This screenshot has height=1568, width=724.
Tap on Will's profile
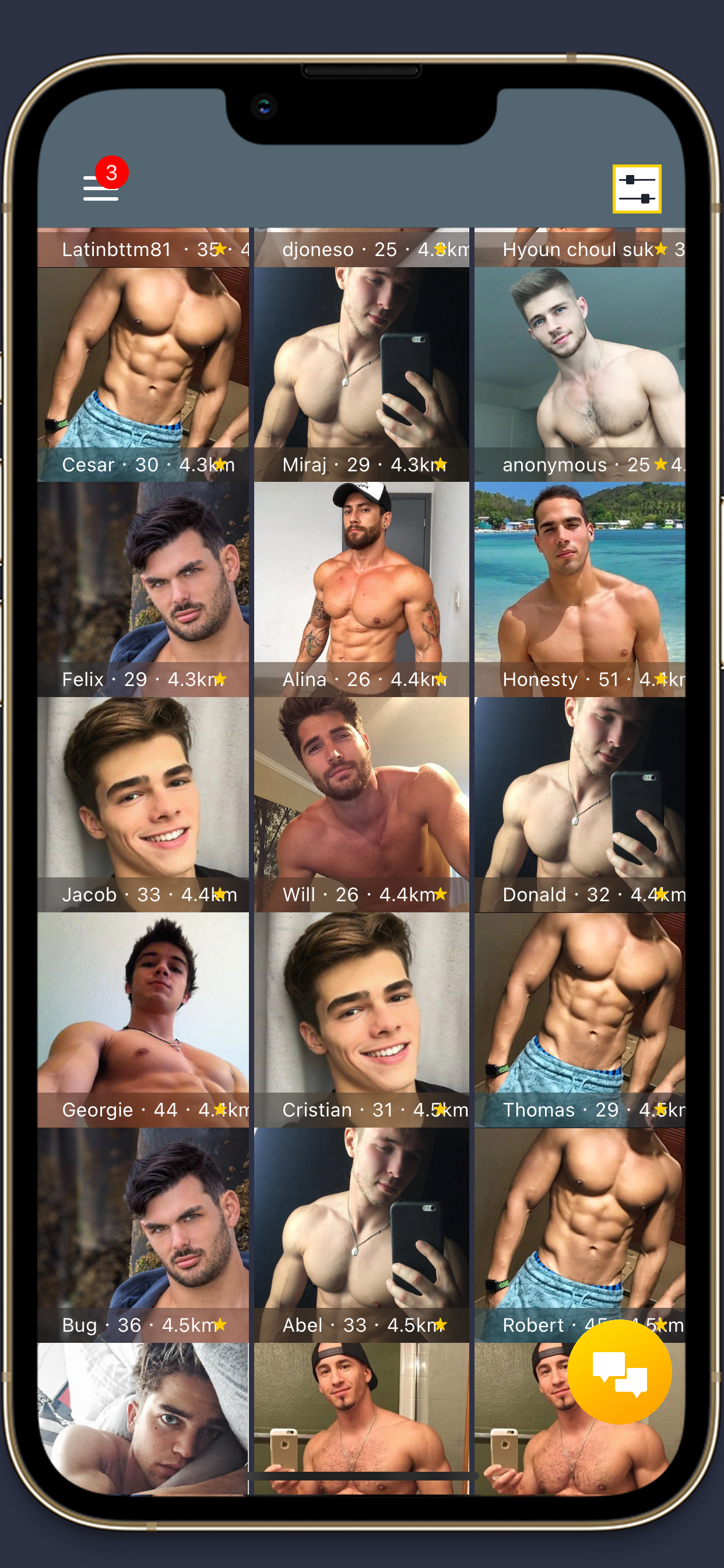tap(361, 804)
